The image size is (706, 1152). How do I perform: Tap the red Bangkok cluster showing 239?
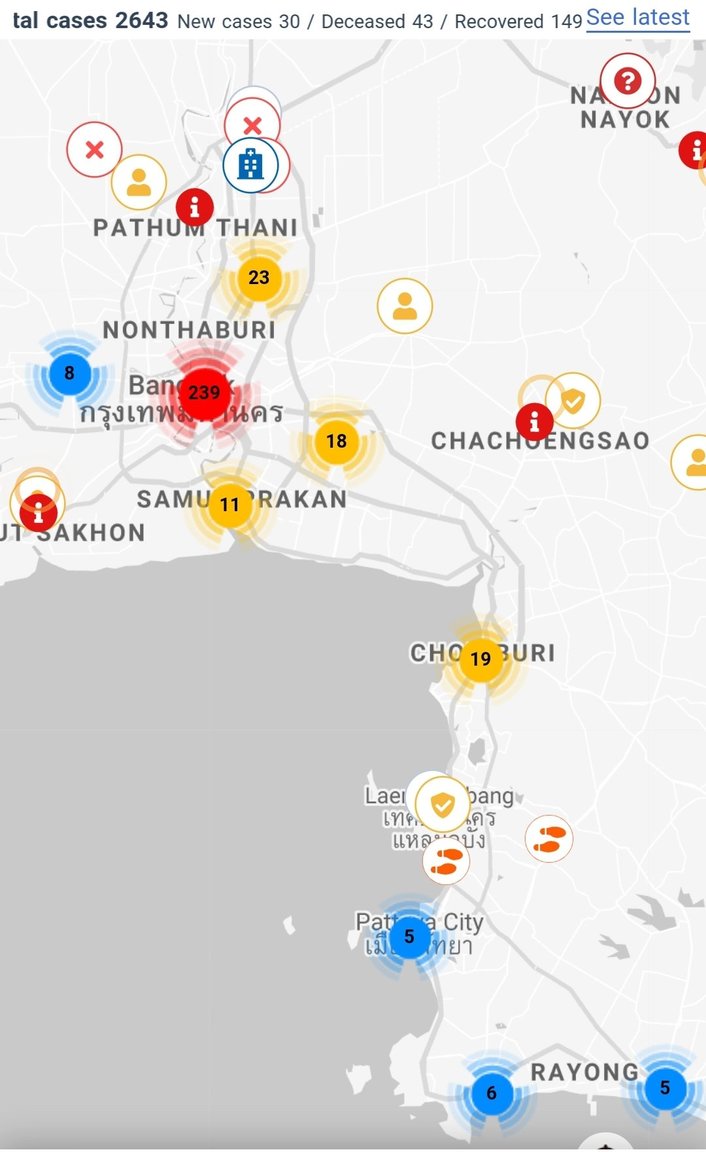click(204, 393)
